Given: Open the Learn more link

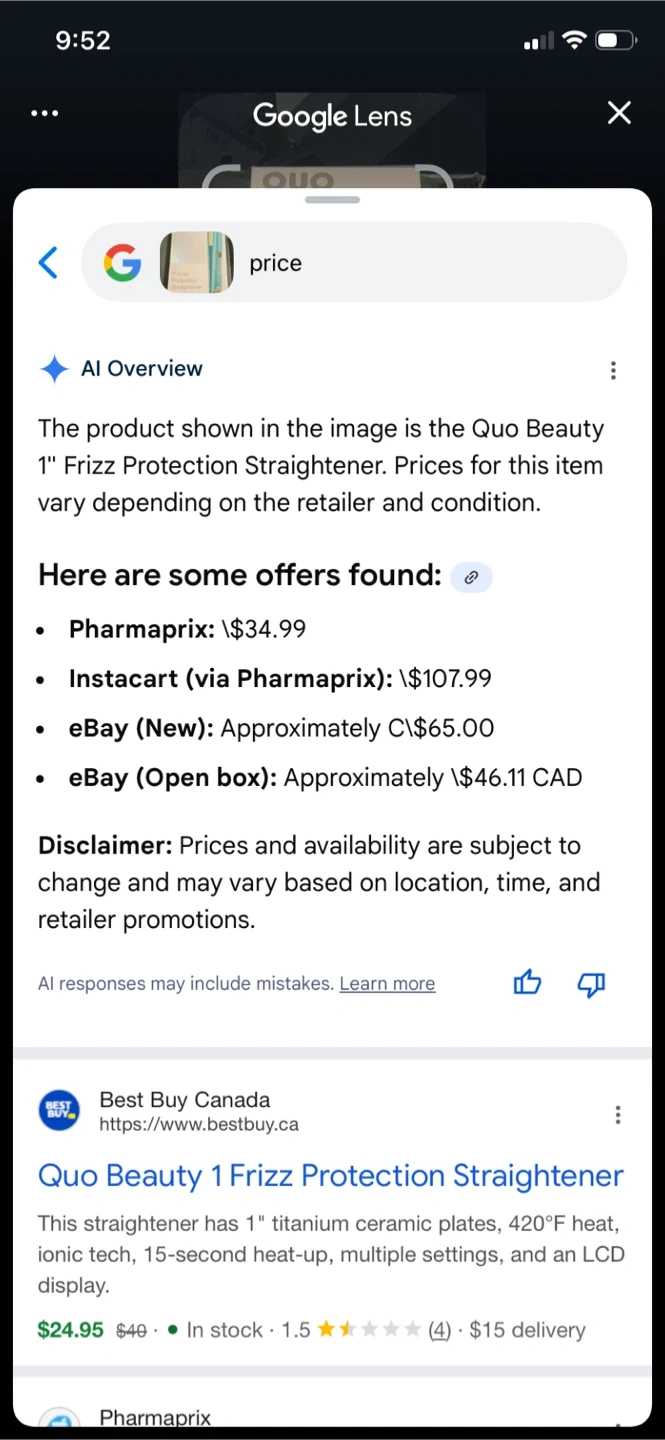Looking at the screenshot, I should coord(387,984).
